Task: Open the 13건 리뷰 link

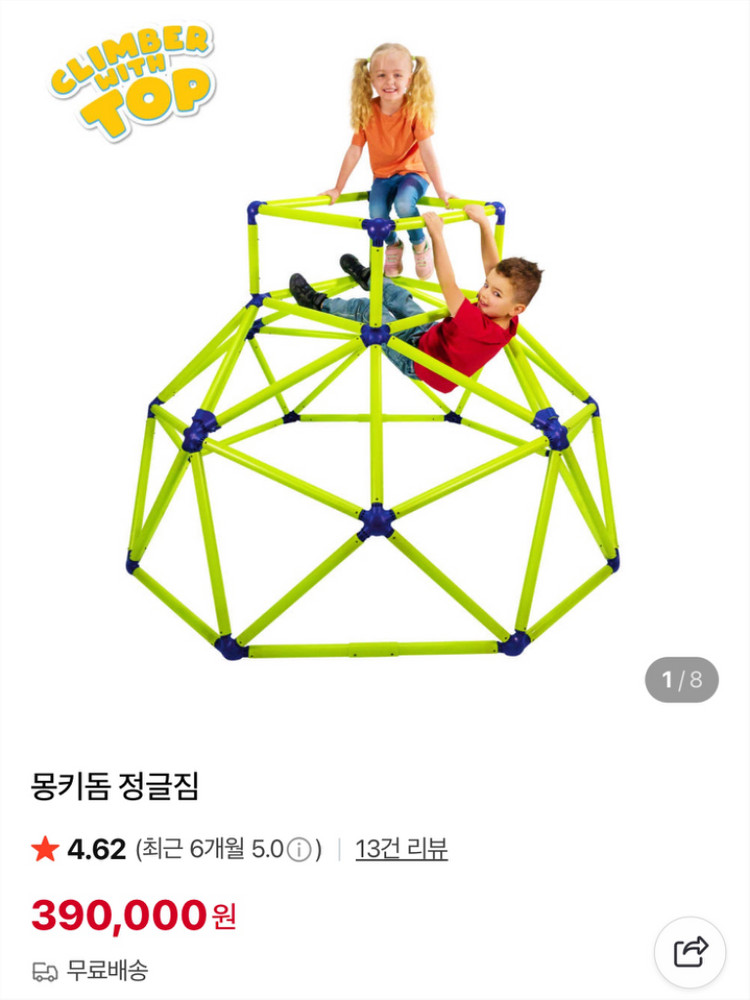Action: point(401,850)
